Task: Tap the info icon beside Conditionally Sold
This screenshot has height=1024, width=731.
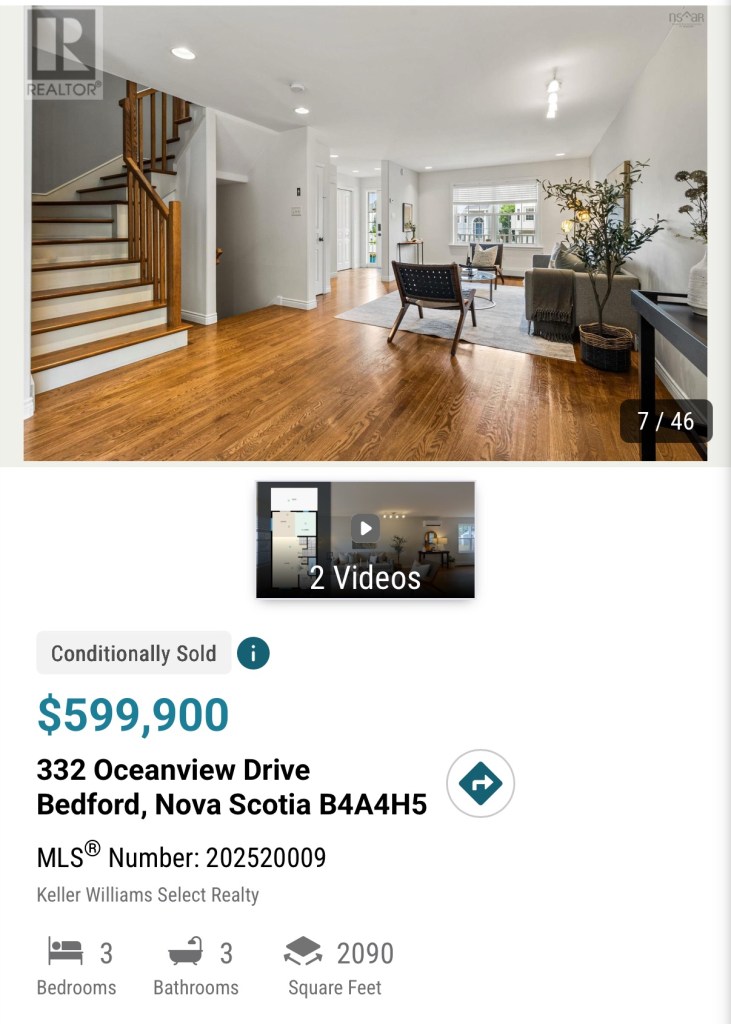Action: click(253, 654)
